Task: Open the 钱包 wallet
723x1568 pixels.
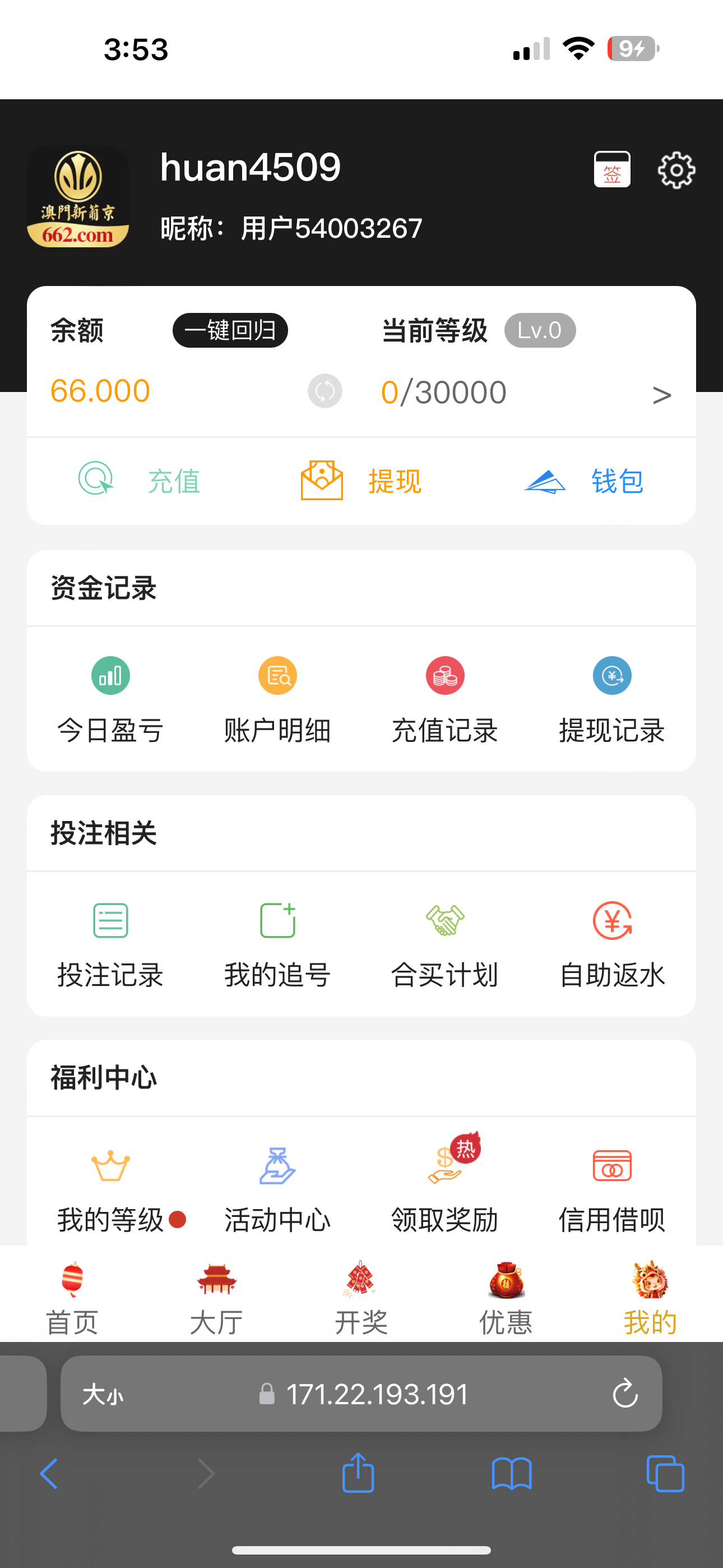Action: [x=584, y=480]
